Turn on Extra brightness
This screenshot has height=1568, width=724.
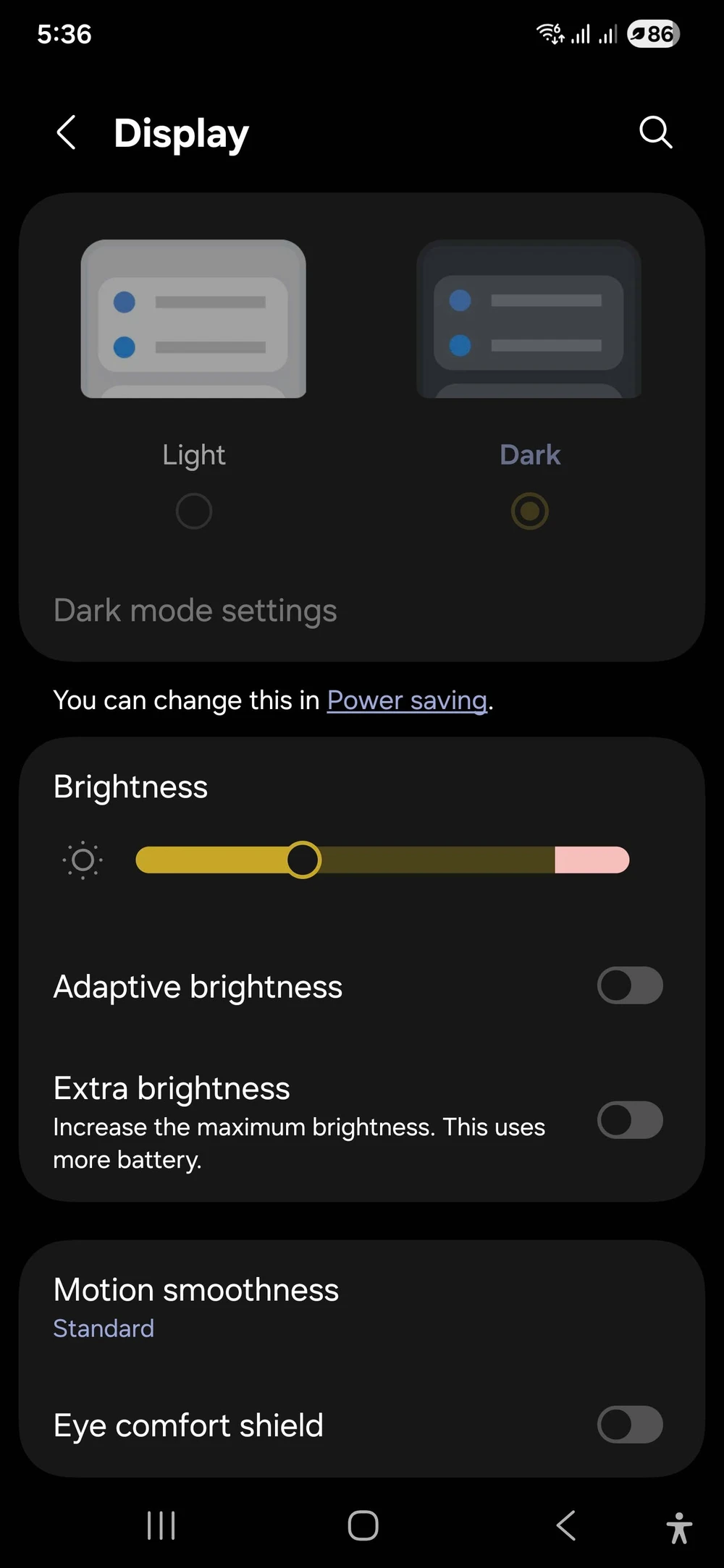pos(629,1120)
